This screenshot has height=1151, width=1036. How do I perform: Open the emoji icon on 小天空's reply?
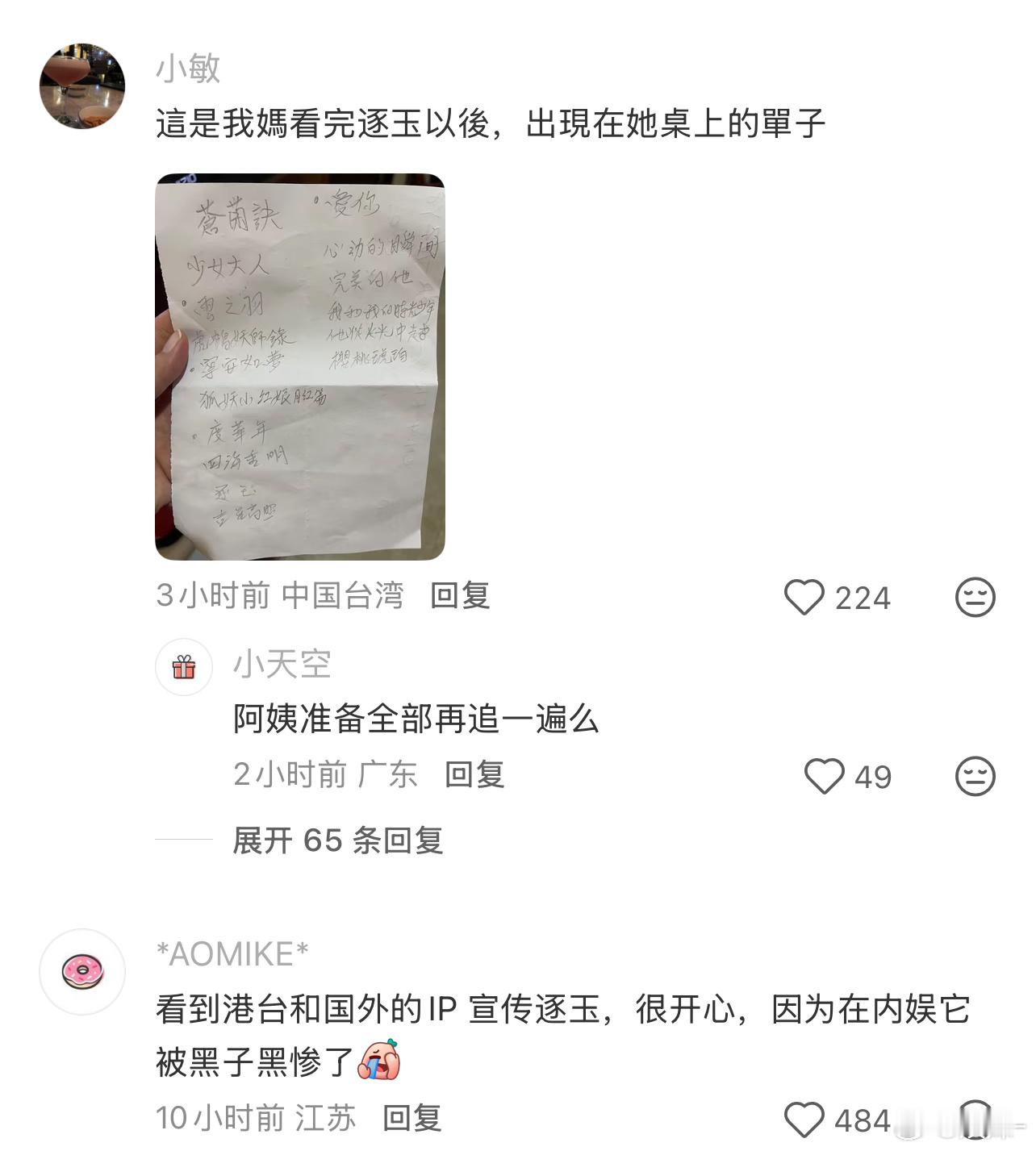pyautogui.click(x=976, y=777)
